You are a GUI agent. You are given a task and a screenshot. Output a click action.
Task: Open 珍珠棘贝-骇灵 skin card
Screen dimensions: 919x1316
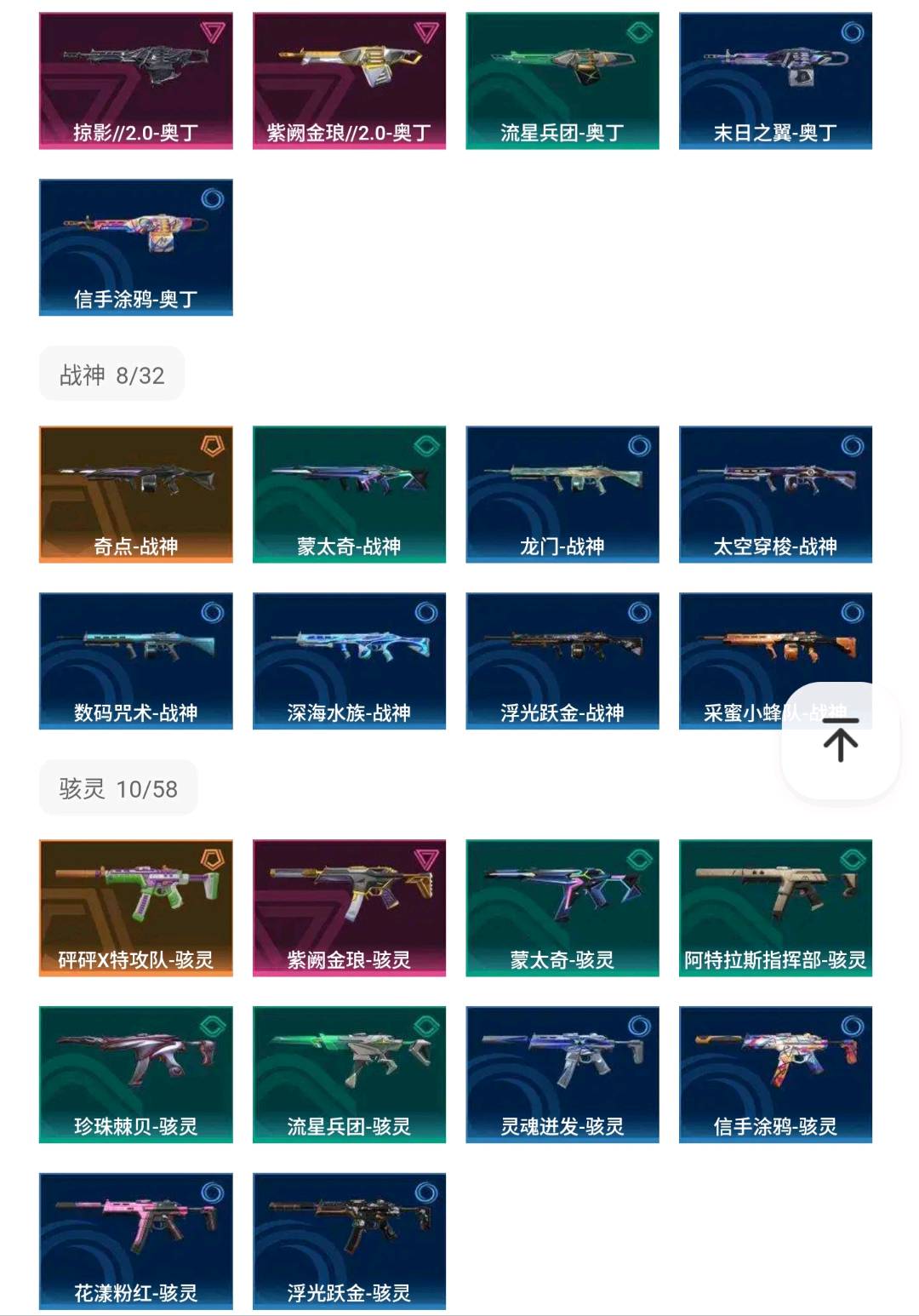coord(136,1074)
